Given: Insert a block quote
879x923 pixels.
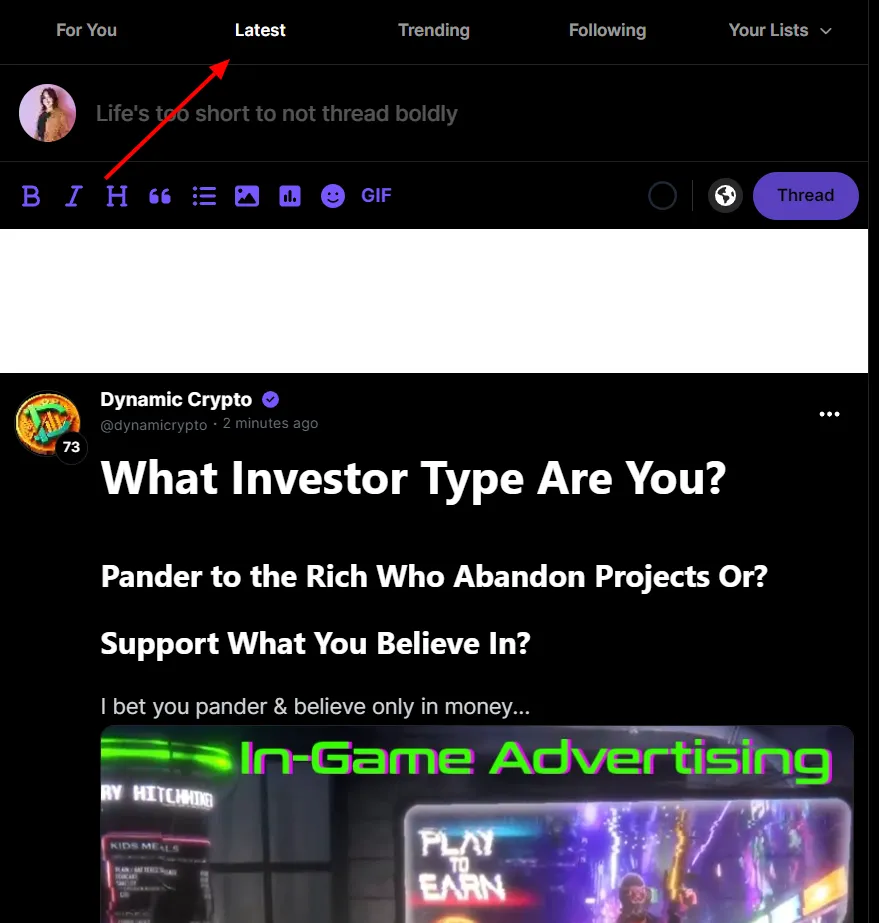Looking at the screenshot, I should [160, 196].
